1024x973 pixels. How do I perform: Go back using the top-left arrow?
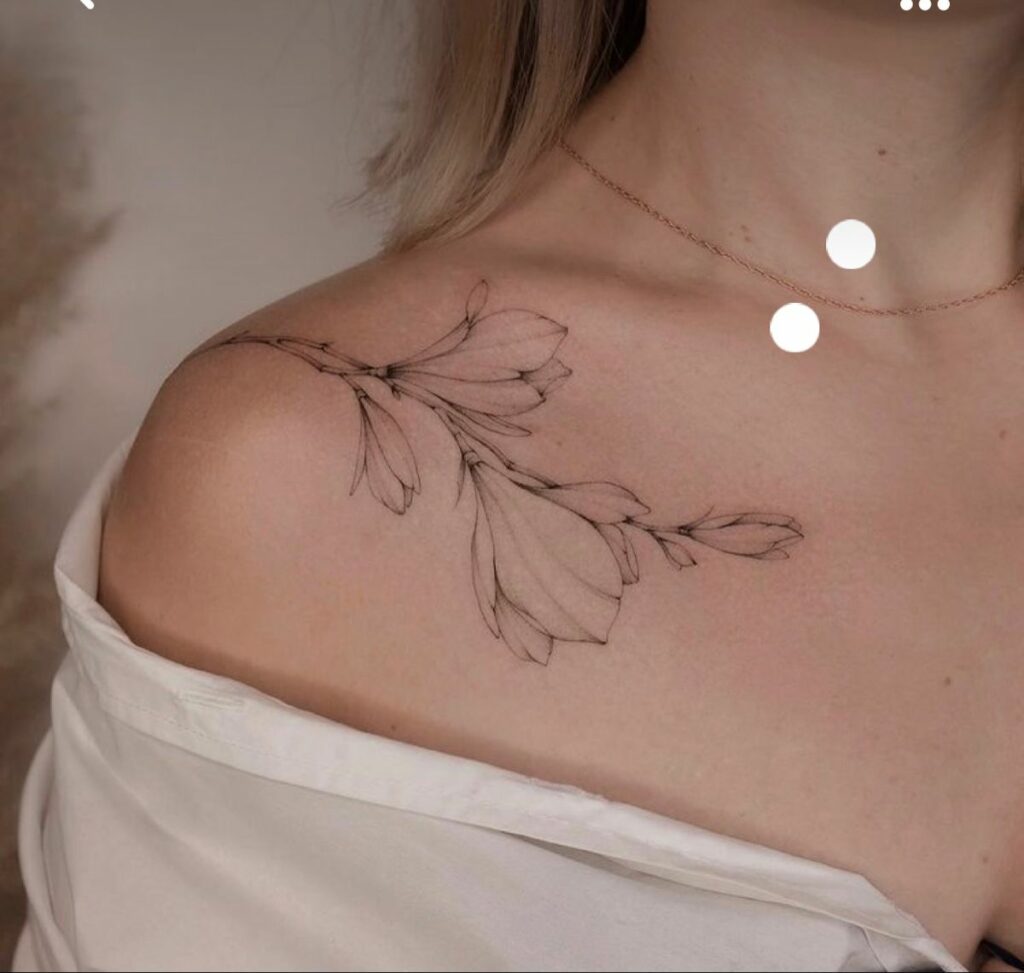(83, 3)
